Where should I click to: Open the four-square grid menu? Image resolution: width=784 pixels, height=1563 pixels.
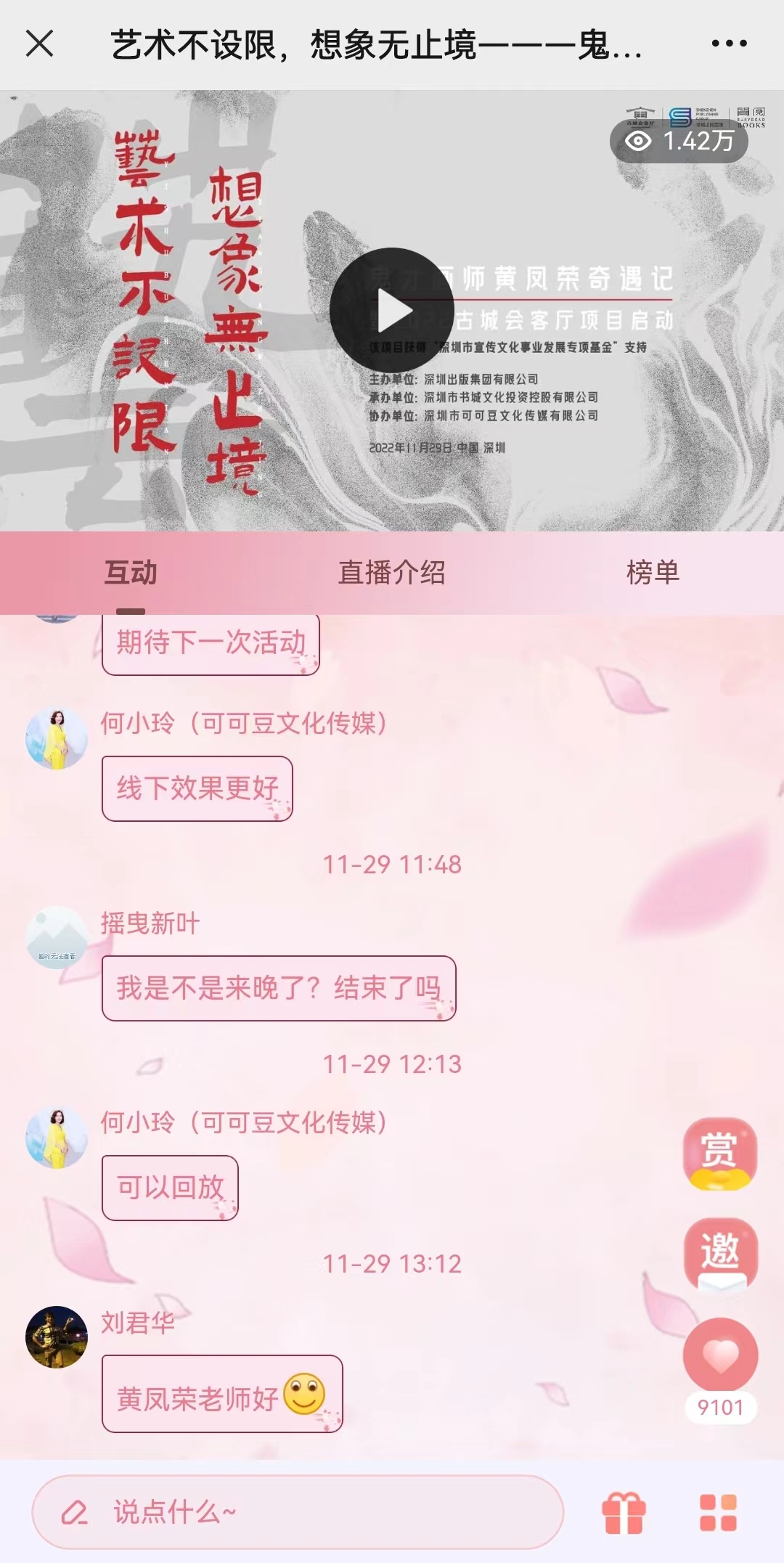(x=718, y=1513)
